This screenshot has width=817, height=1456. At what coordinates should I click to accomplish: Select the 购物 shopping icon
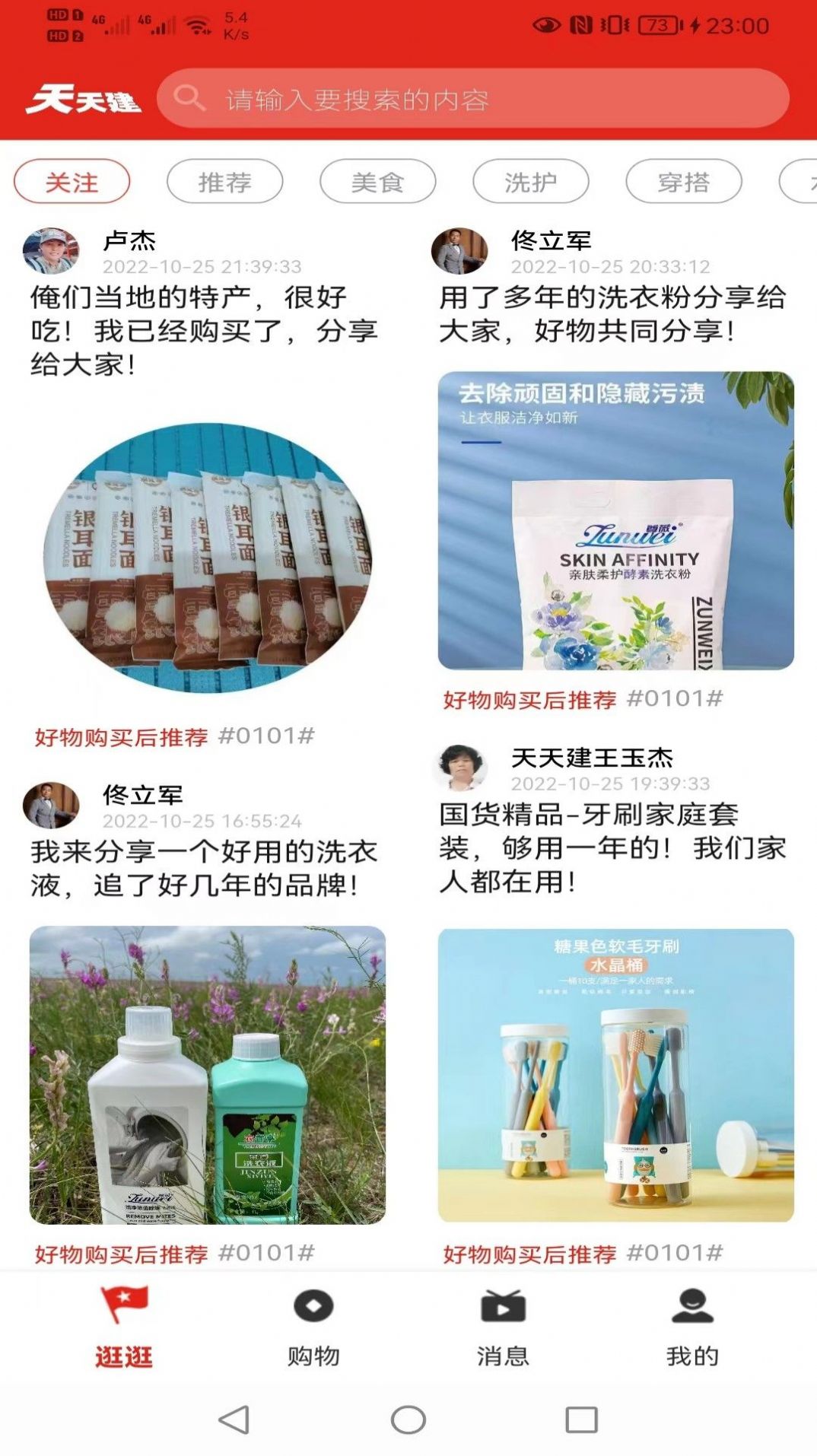(313, 1305)
